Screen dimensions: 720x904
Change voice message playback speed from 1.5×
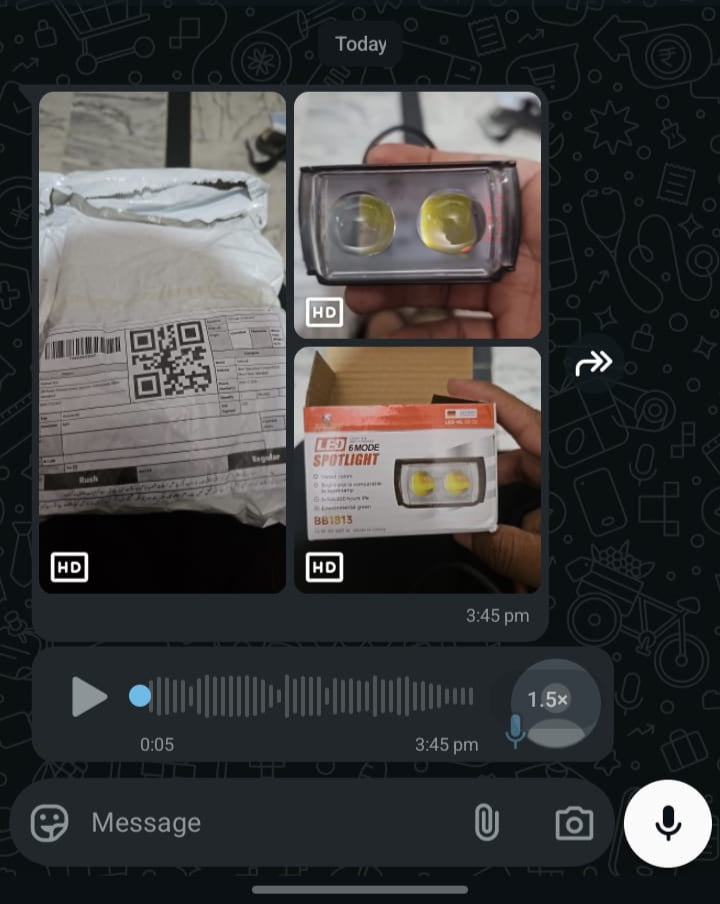[x=548, y=700]
